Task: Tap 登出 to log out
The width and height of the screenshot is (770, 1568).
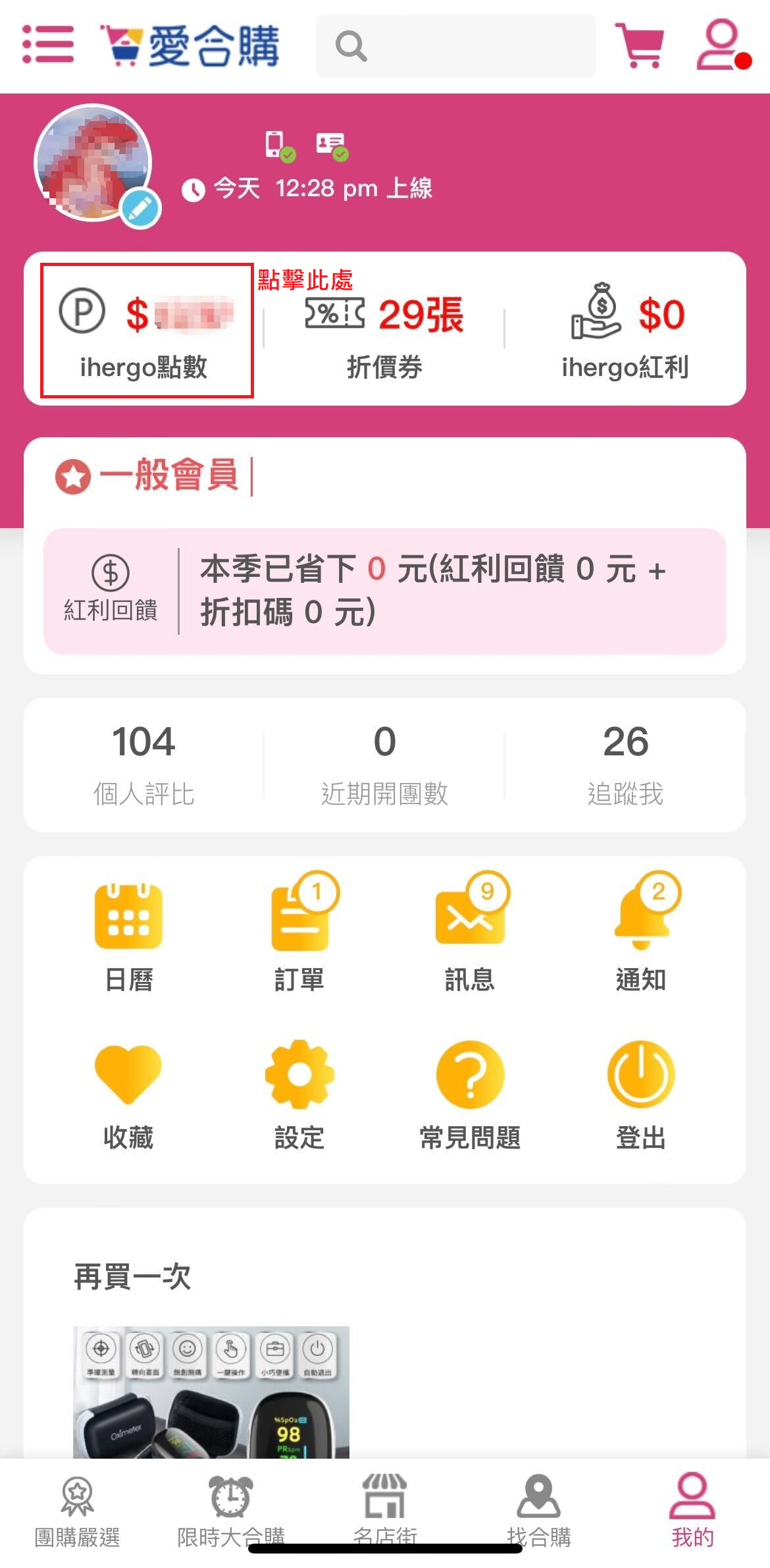Action: point(641,1095)
